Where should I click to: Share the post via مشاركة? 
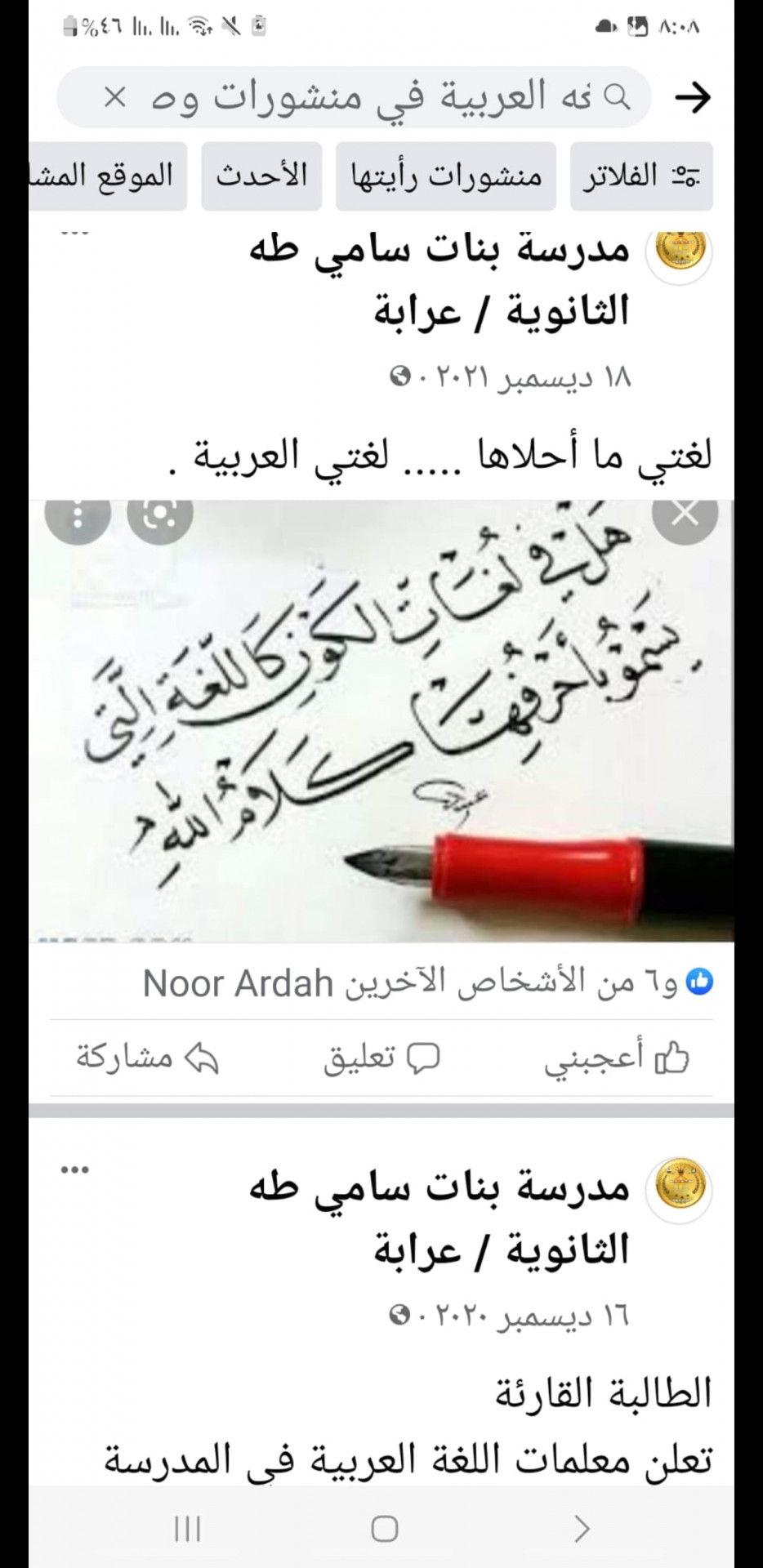click(147, 1058)
